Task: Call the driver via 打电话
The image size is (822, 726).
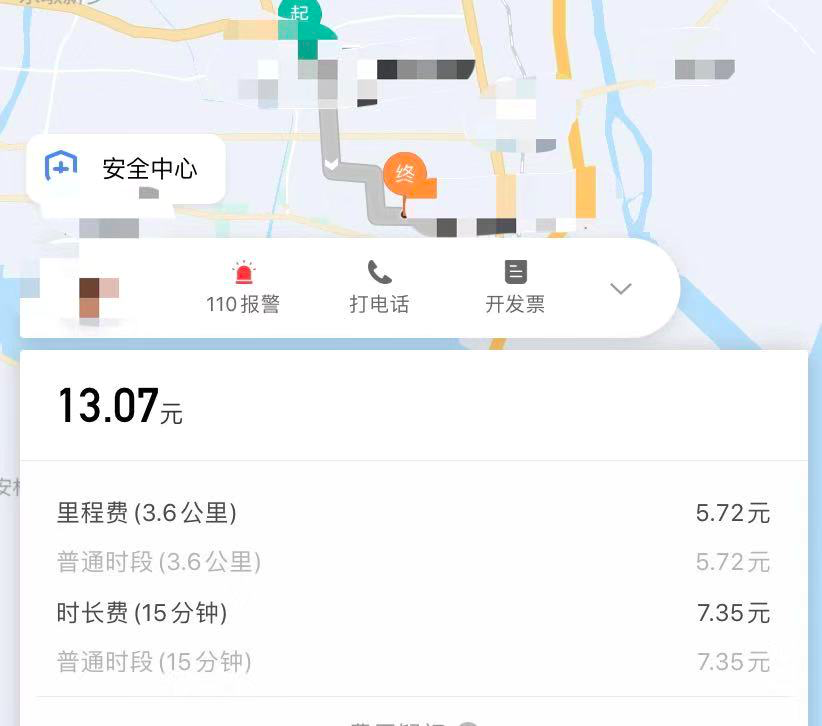Action: pos(379,288)
